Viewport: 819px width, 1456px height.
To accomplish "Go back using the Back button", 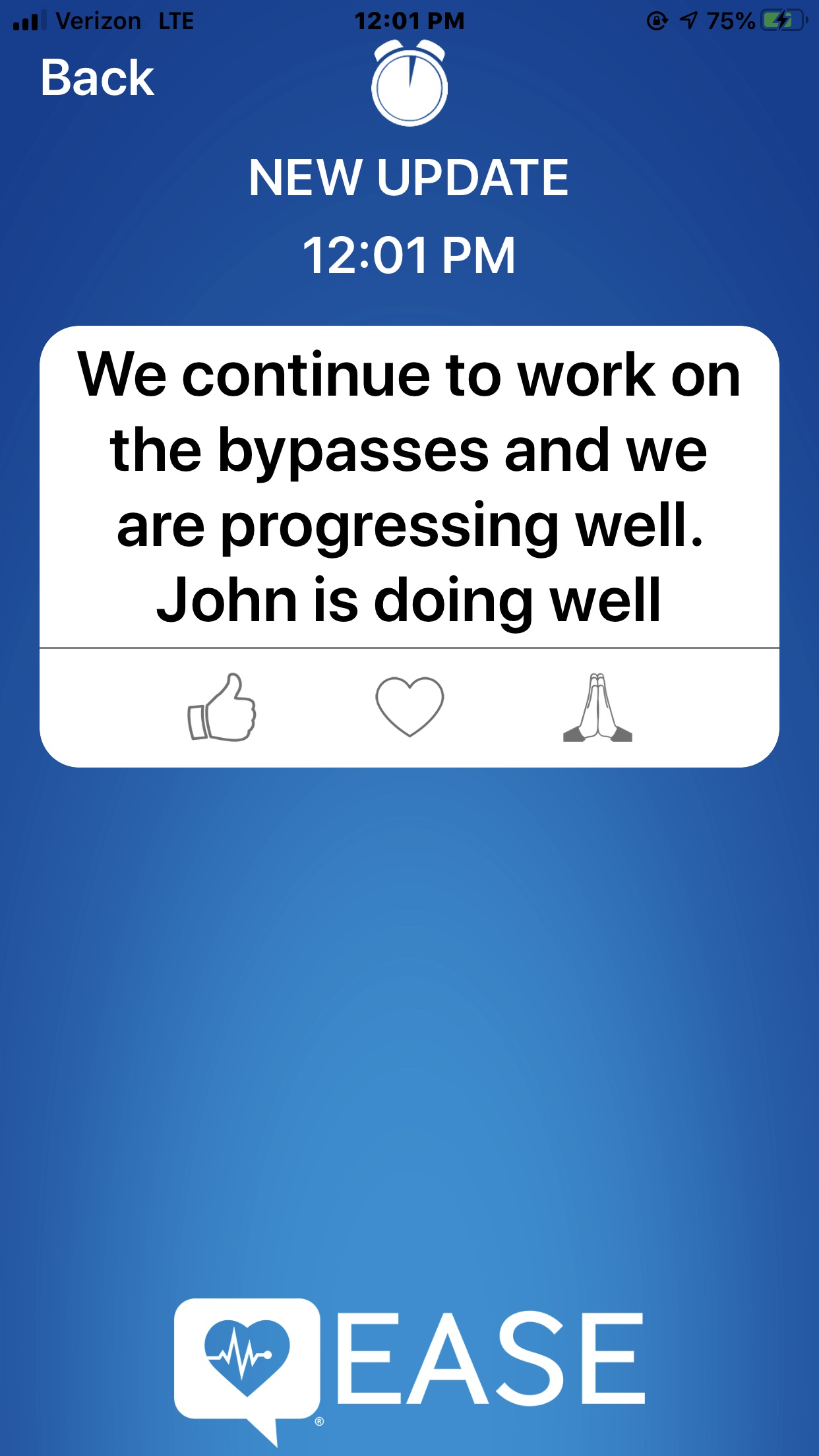I will coord(97,78).
